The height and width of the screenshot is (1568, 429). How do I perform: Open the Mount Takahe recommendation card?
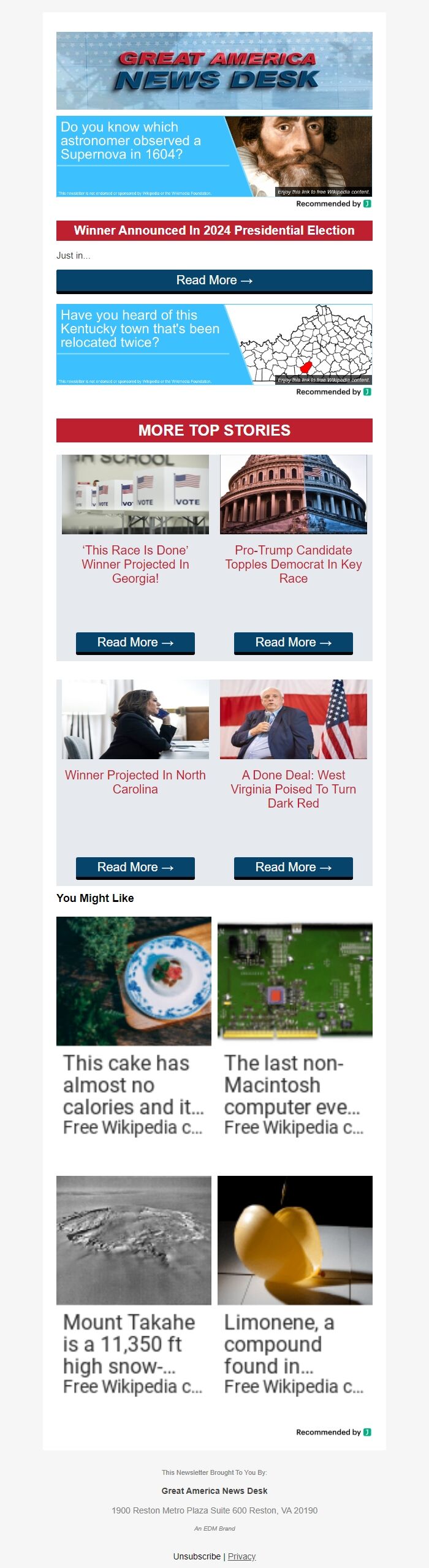point(134,1286)
